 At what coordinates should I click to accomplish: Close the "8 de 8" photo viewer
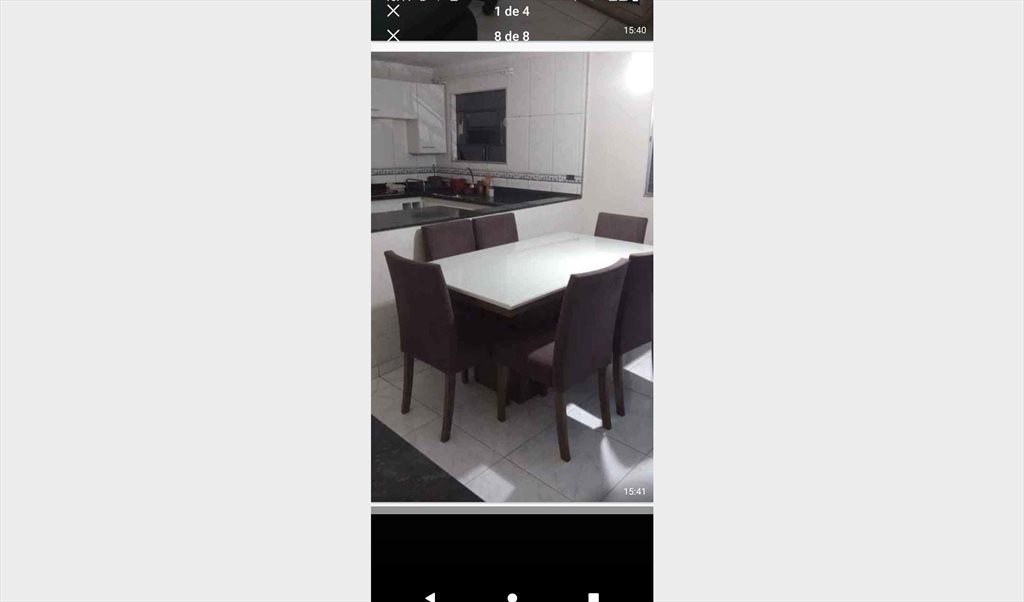[393, 36]
